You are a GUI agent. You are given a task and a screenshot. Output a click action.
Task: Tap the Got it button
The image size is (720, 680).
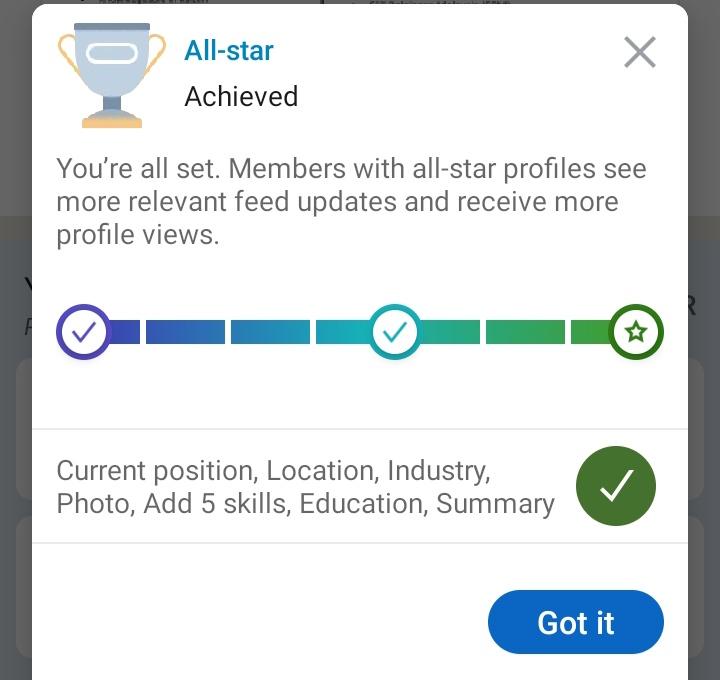[x=575, y=622]
